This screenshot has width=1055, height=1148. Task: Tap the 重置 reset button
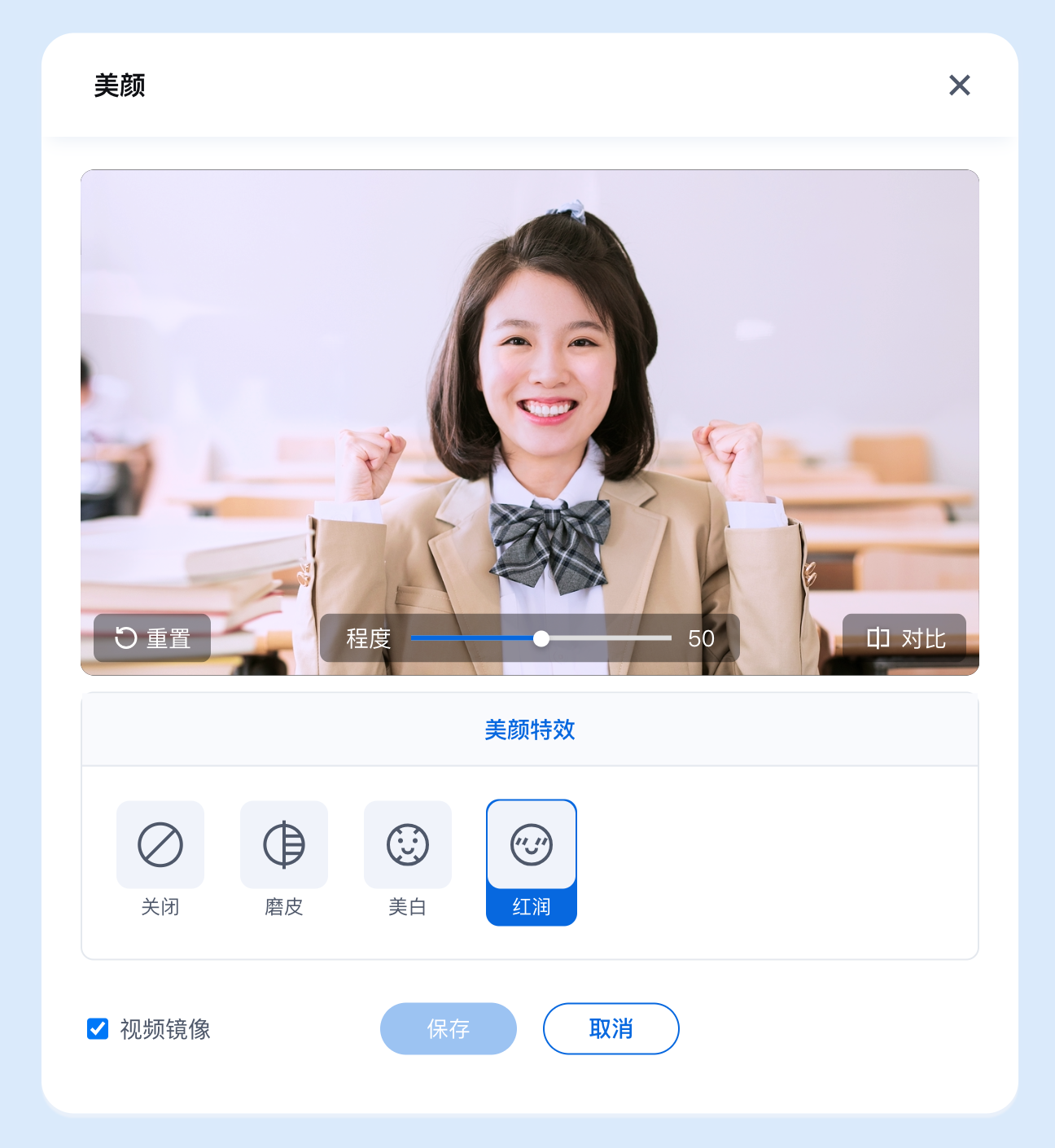coord(152,638)
